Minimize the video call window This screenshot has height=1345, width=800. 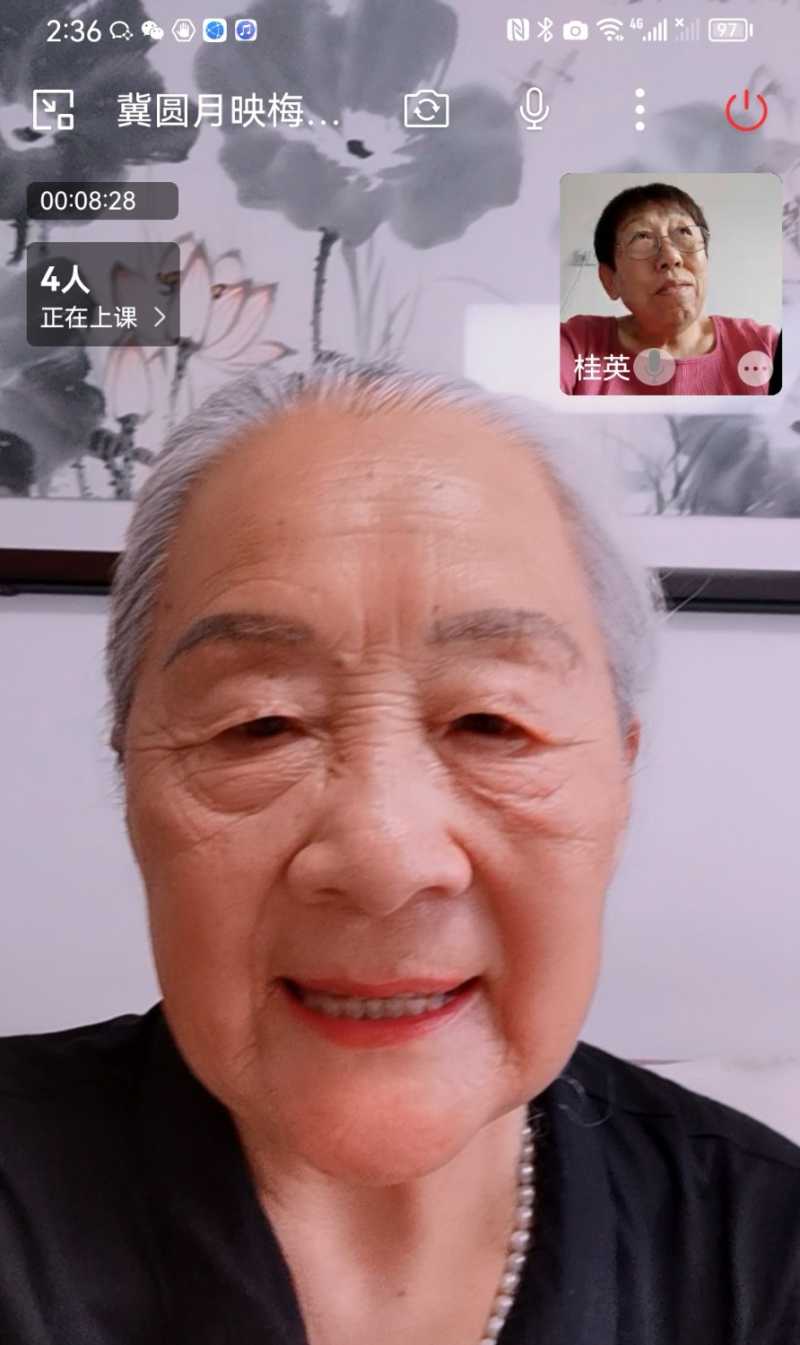pos(53,110)
